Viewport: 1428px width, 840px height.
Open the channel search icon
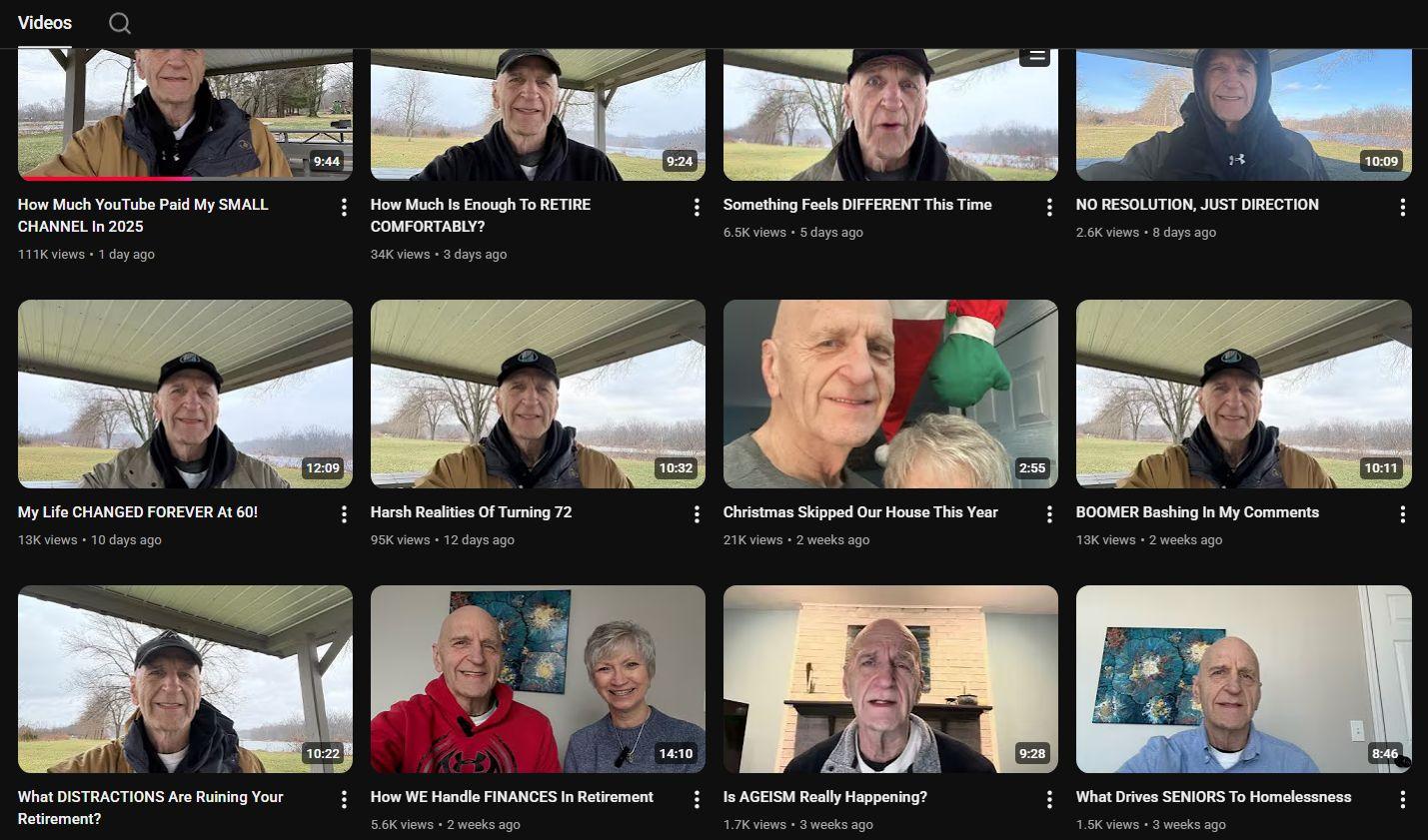[x=120, y=23]
